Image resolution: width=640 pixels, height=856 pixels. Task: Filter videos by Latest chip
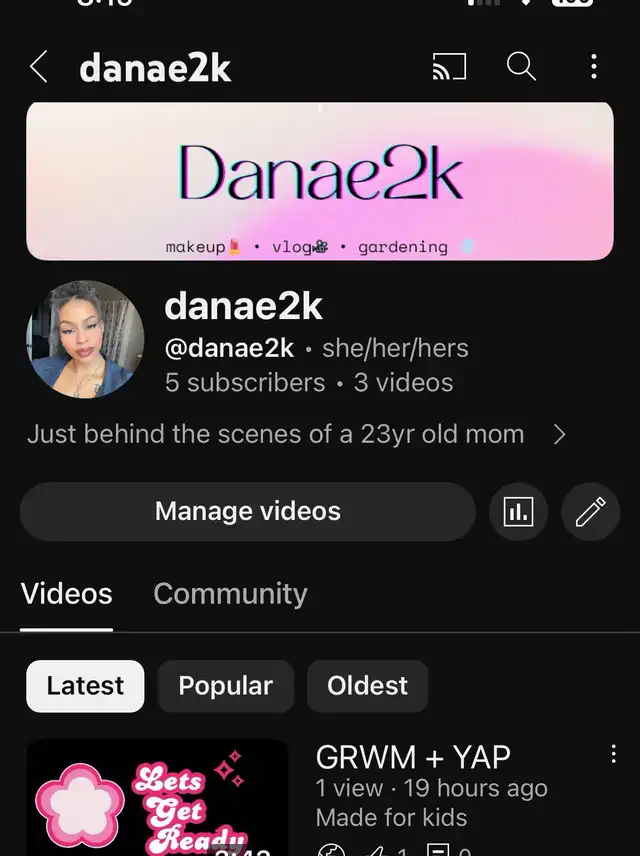pyautogui.click(x=85, y=686)
